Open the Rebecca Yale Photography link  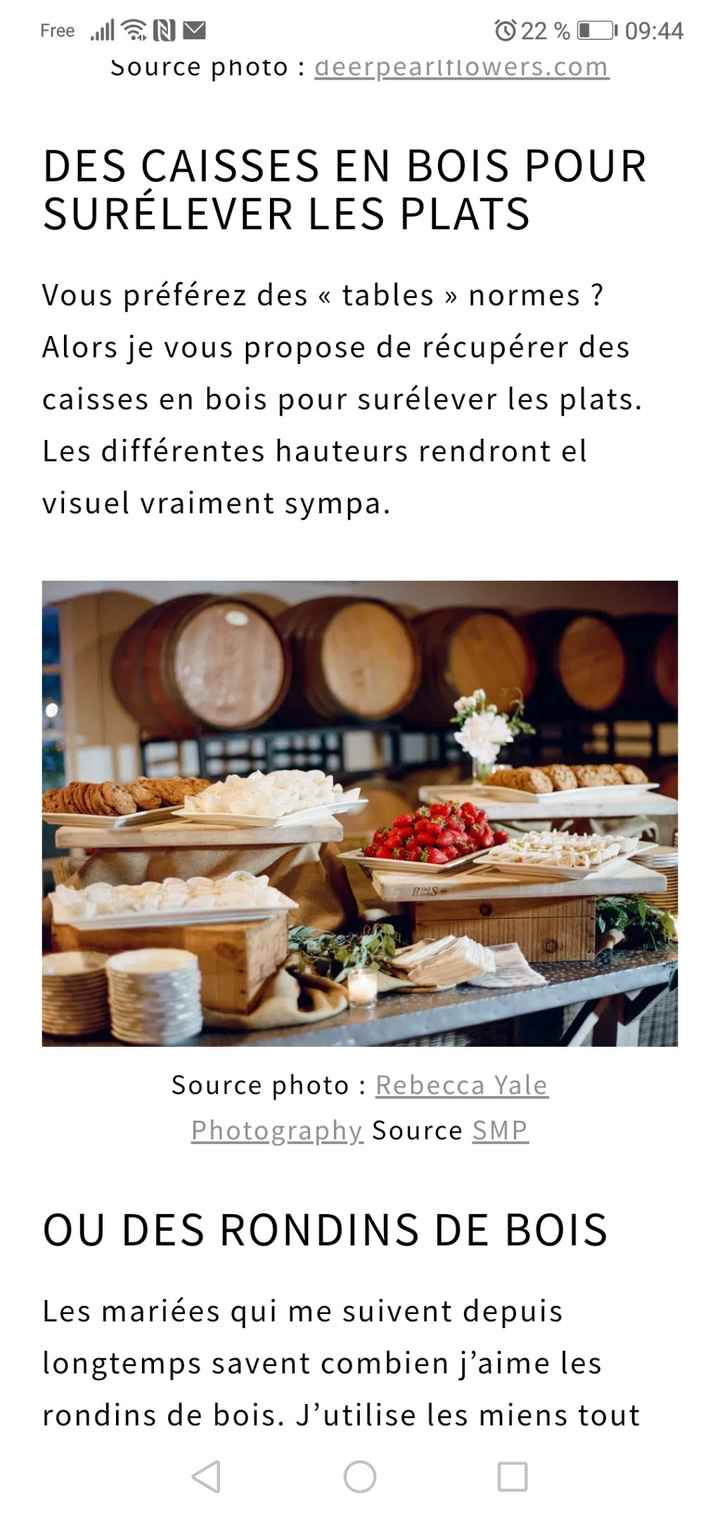click(462, 1085)
